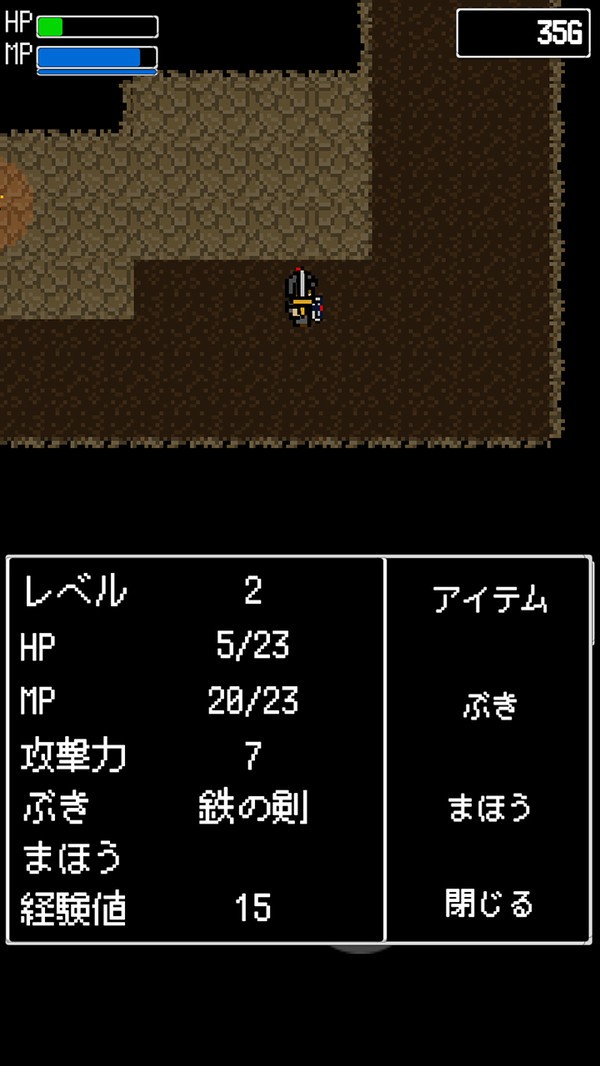Open the まほう (magic) menu
600x1066 pixels.
(x=489, y=807)
